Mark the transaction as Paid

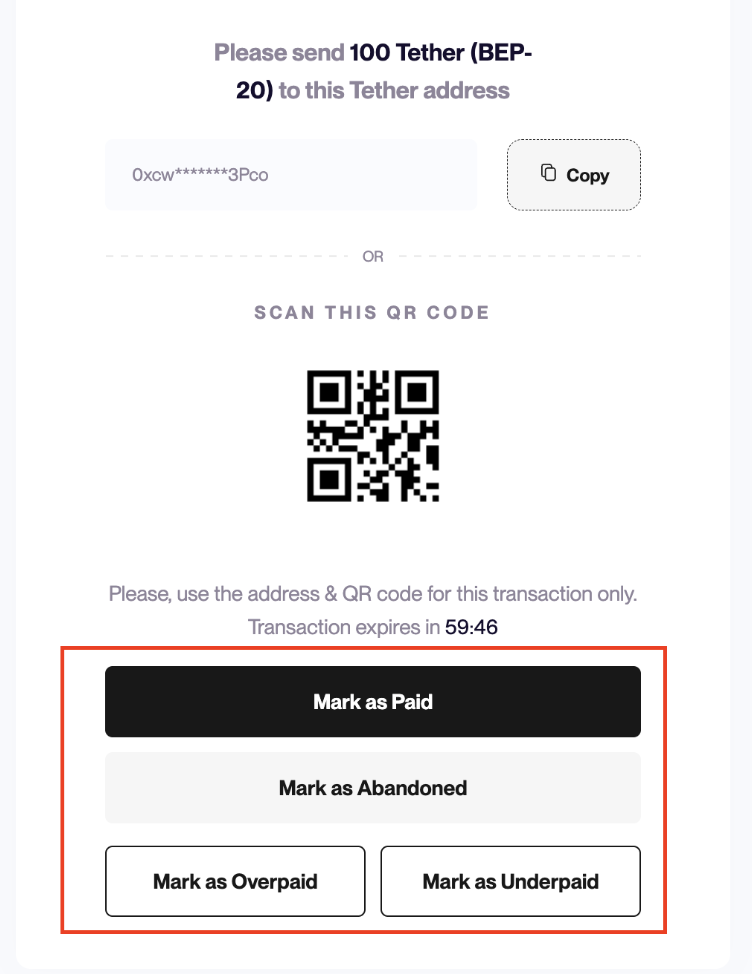click(372, 702)
